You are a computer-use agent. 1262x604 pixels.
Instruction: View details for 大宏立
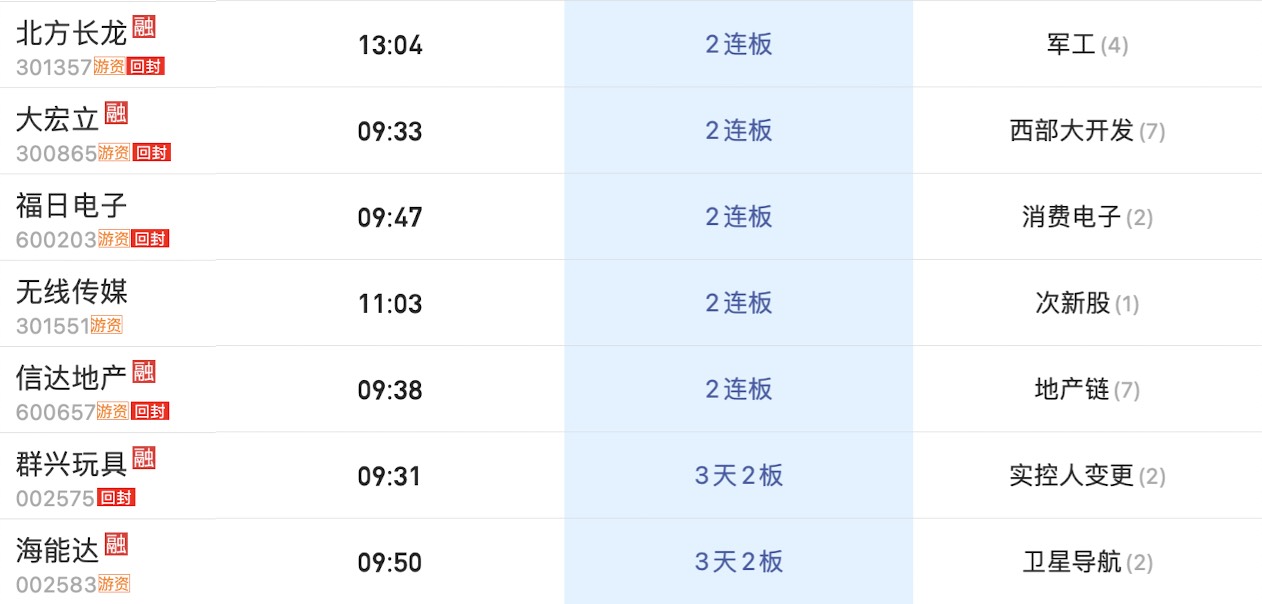[58, 119]
